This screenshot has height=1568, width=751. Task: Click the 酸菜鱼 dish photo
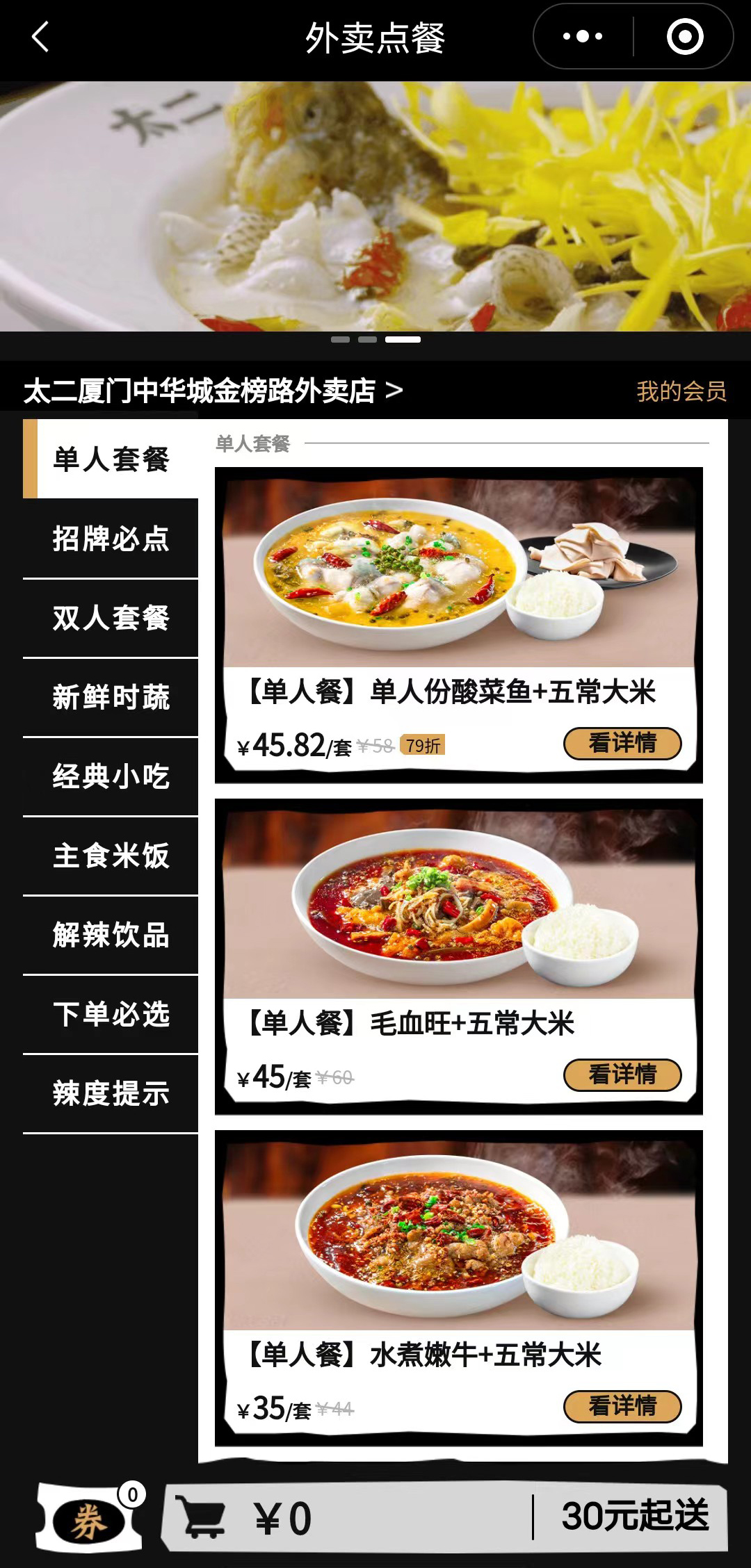(x=459, y=570)
